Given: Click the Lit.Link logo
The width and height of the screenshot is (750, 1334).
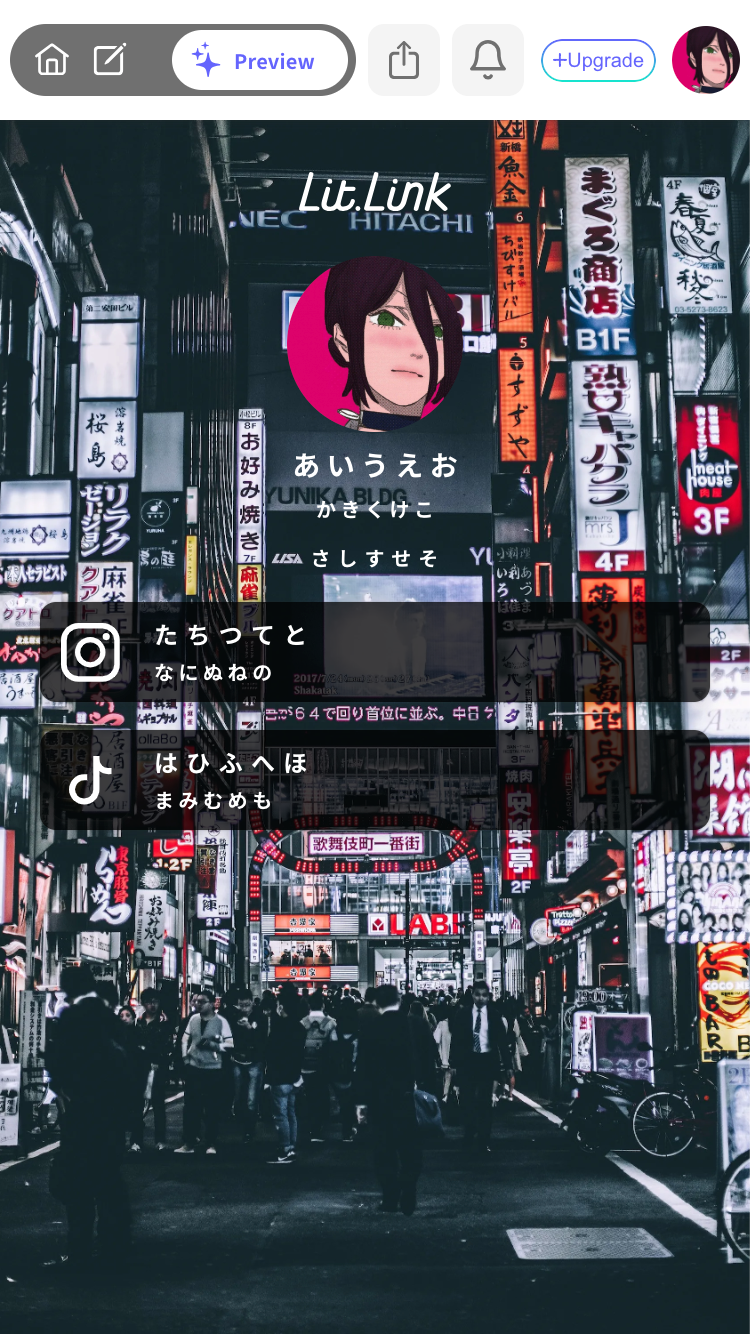Looking at the screenshot, I should (x=375, y=196).
